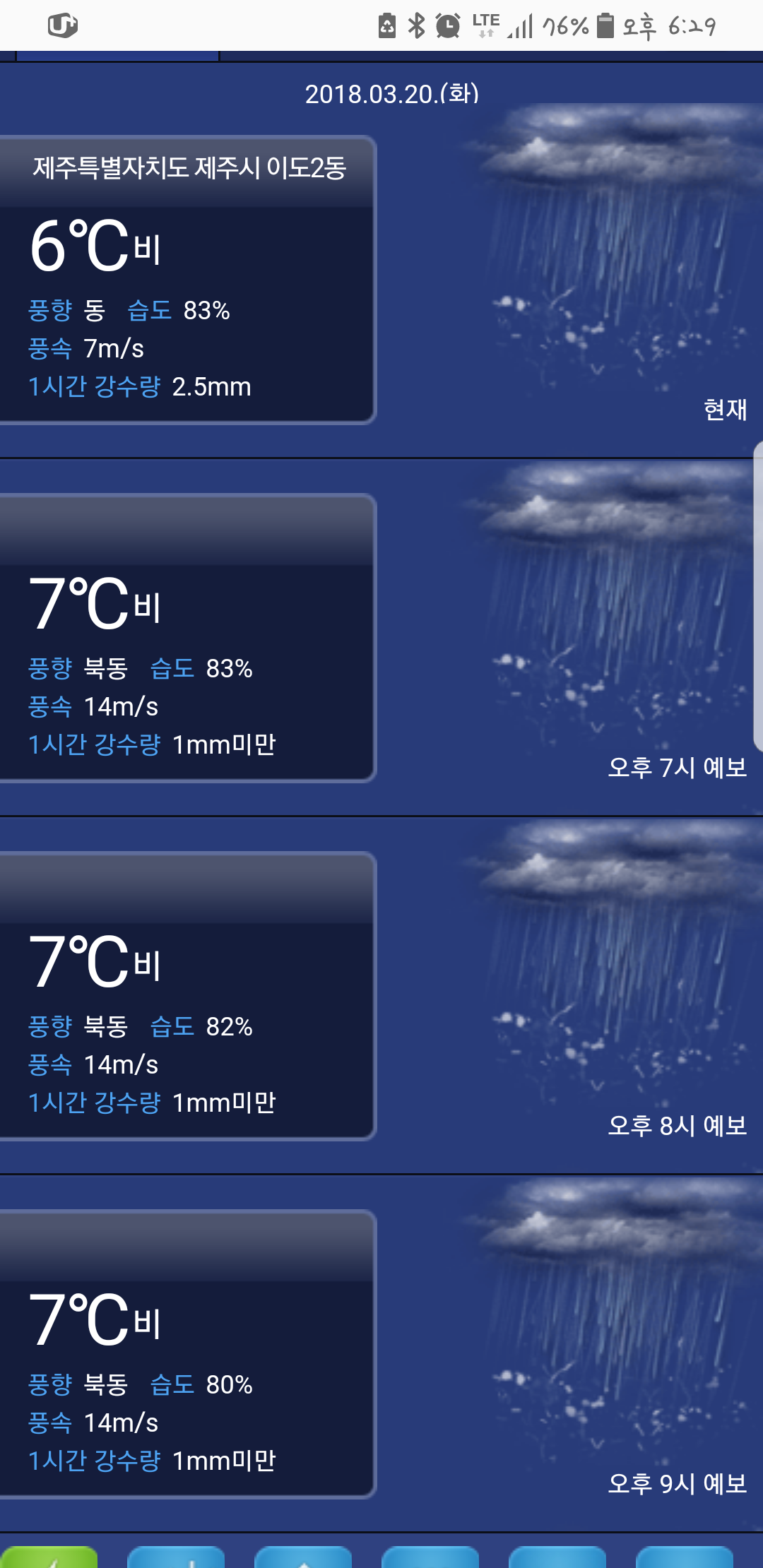Open the 오후 7시 예보 forecast card
Viewport: 763px width, 1568px height.
pos(187,639)
